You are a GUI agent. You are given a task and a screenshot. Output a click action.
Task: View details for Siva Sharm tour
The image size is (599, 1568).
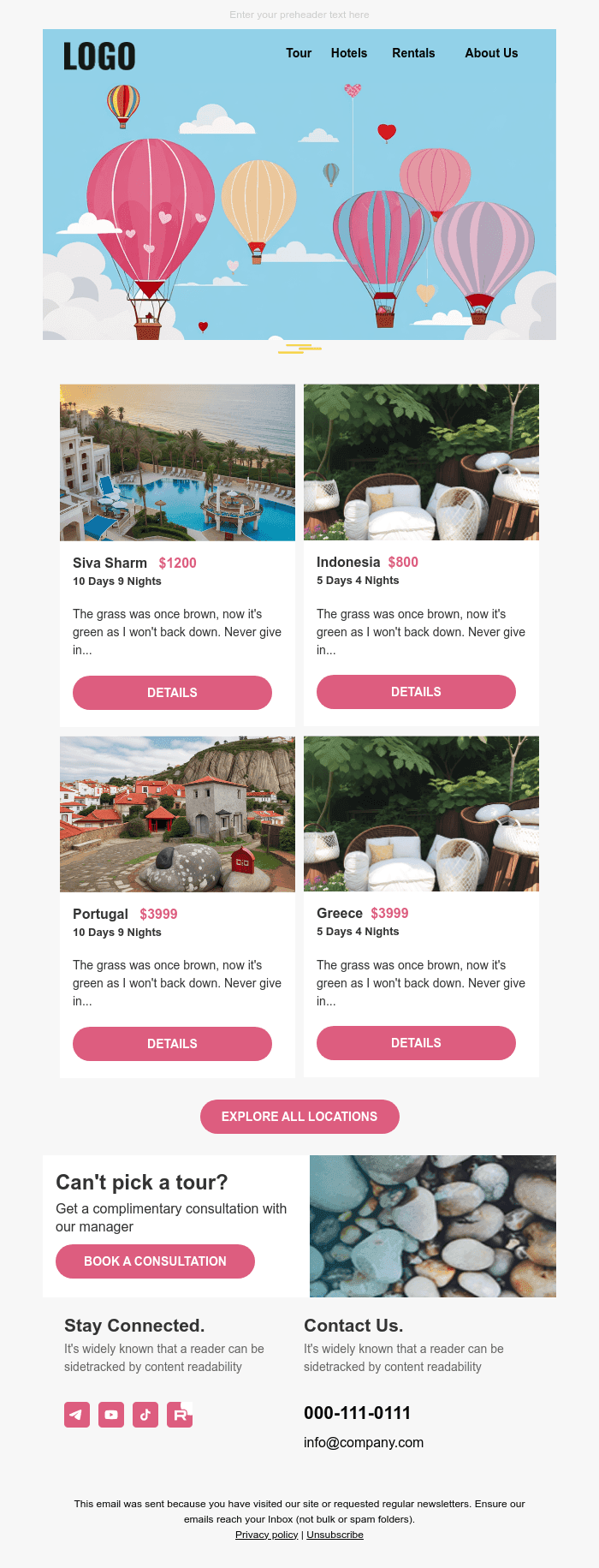172,693
